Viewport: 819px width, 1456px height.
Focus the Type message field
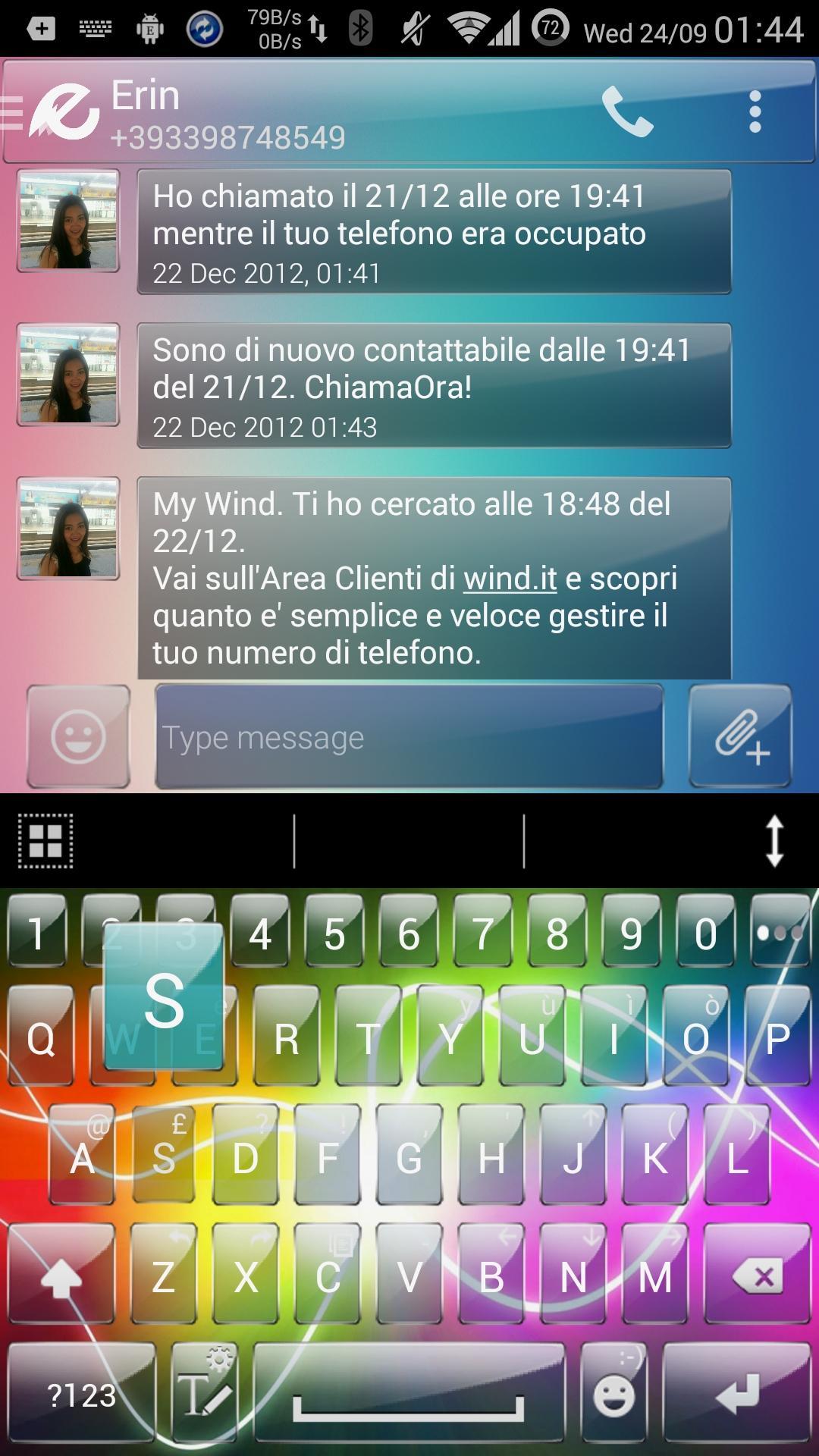coord(409,736)
